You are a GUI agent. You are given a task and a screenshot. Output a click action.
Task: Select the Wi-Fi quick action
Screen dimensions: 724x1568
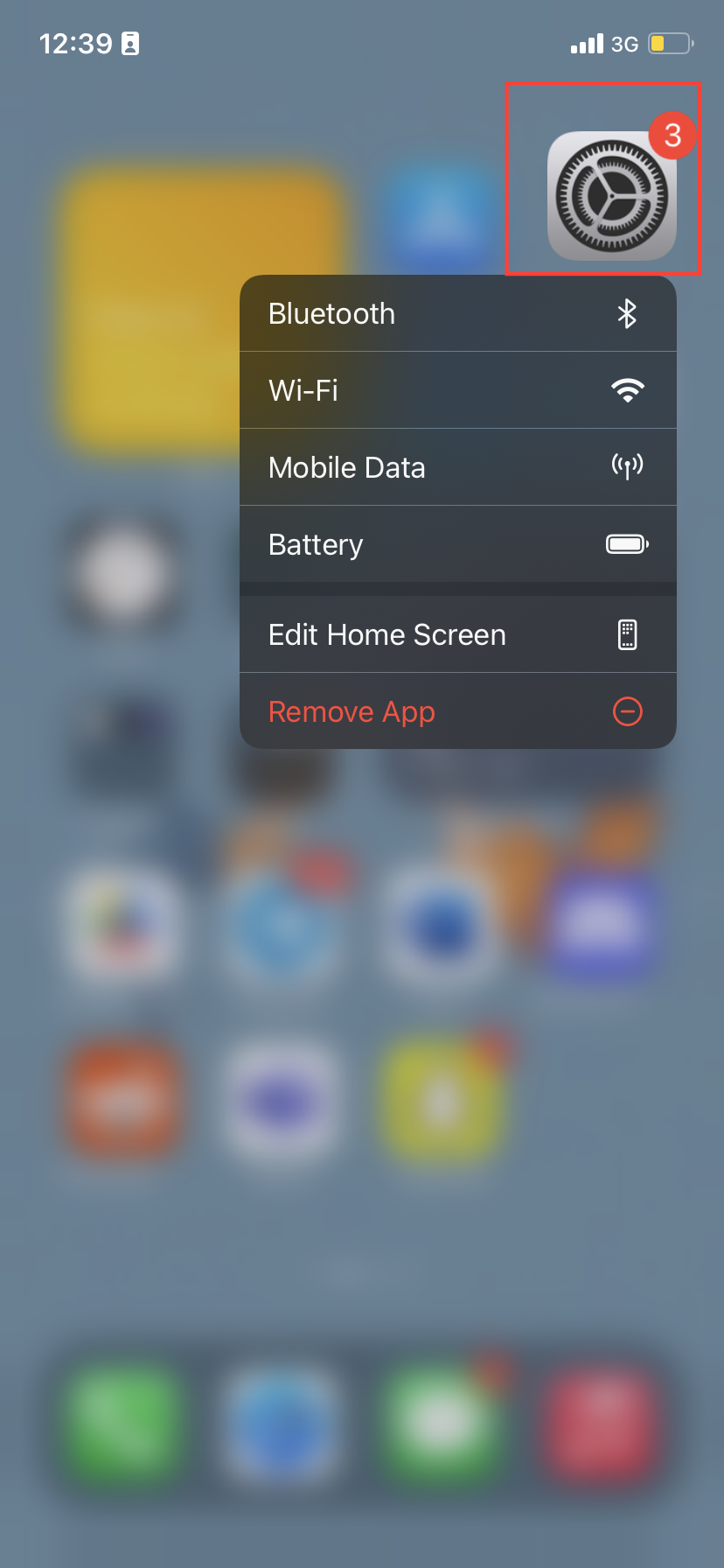click(x=457, y=390)
